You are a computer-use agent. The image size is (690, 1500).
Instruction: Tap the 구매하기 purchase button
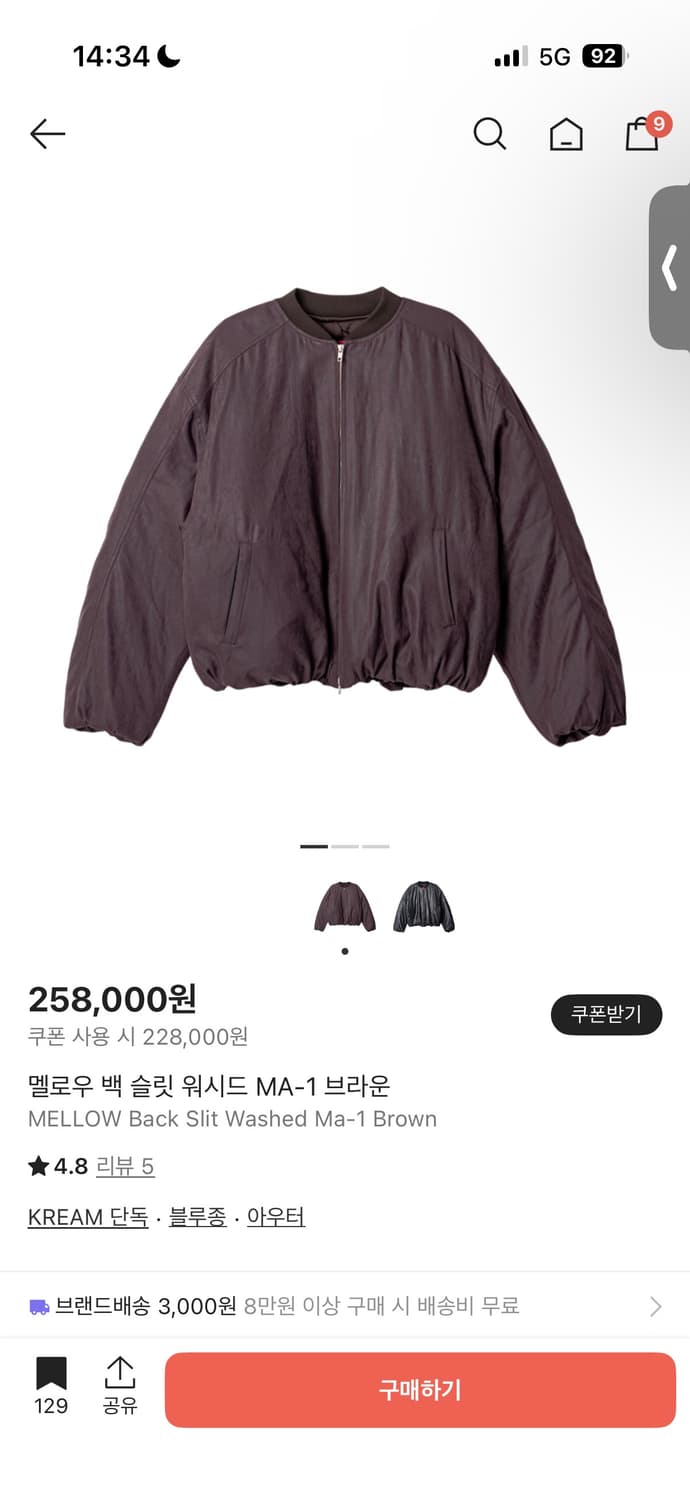(x=420, y=1390)
